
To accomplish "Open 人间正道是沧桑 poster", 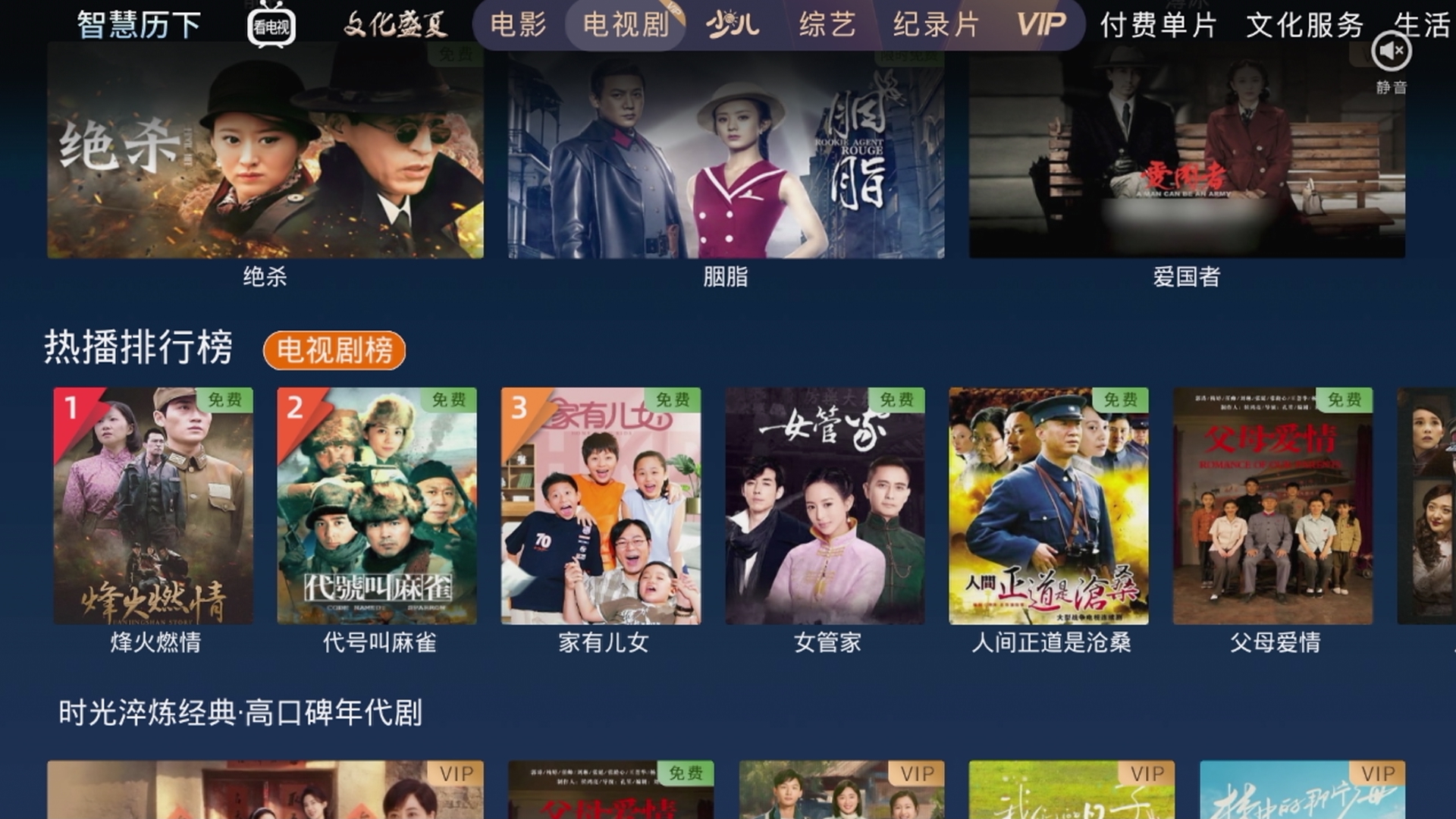I will (x=1049, y=506).
